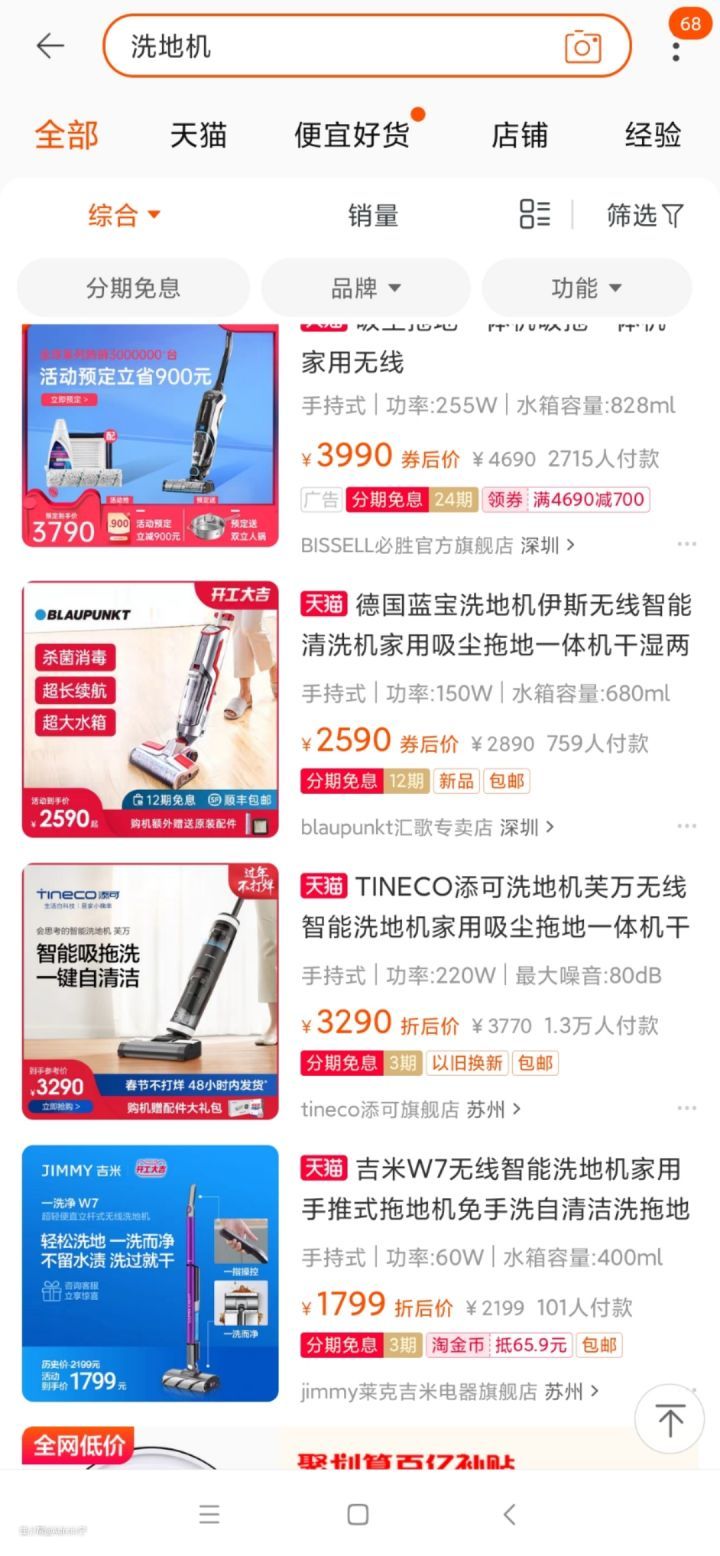
Task: Return to the top of the results
Action: (669, 1419)
